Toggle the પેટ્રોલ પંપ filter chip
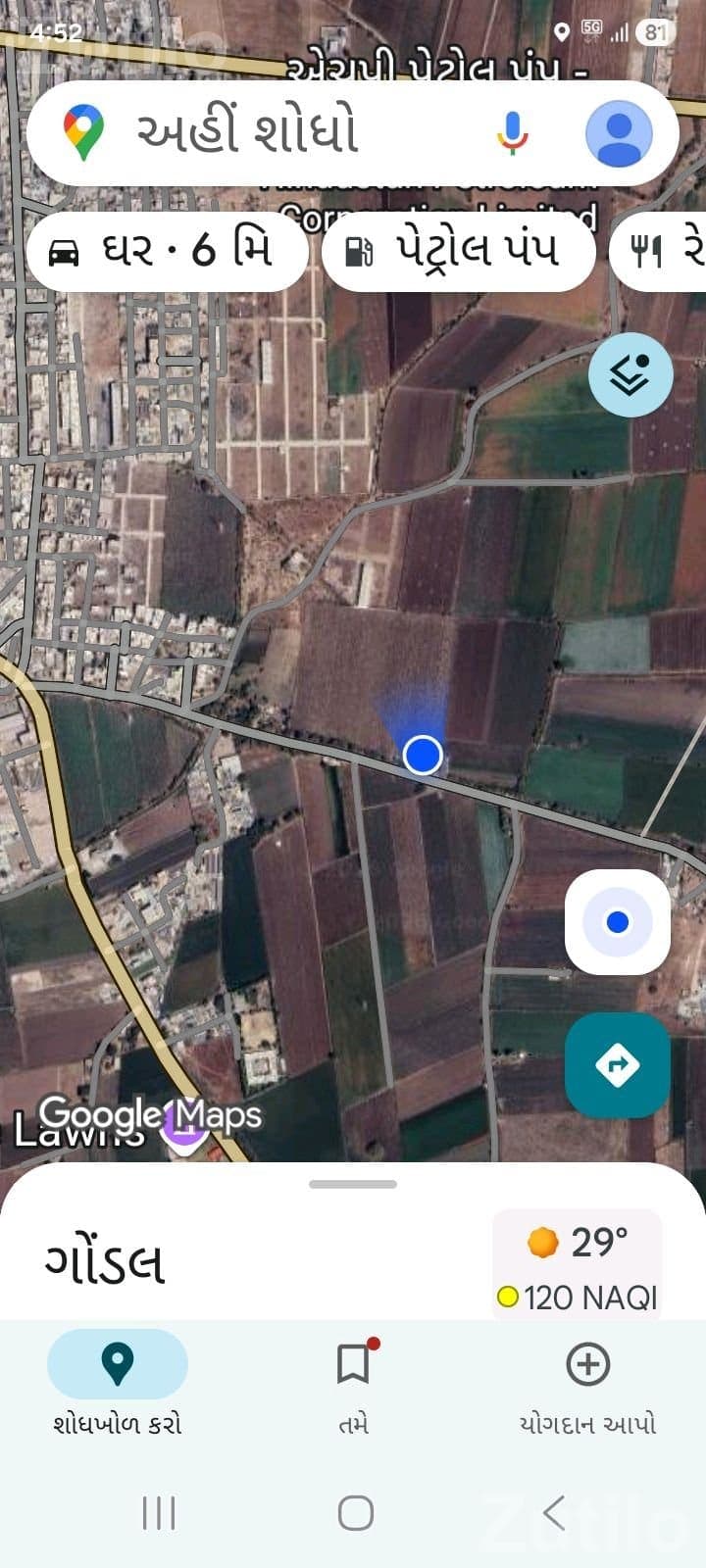 458,250
